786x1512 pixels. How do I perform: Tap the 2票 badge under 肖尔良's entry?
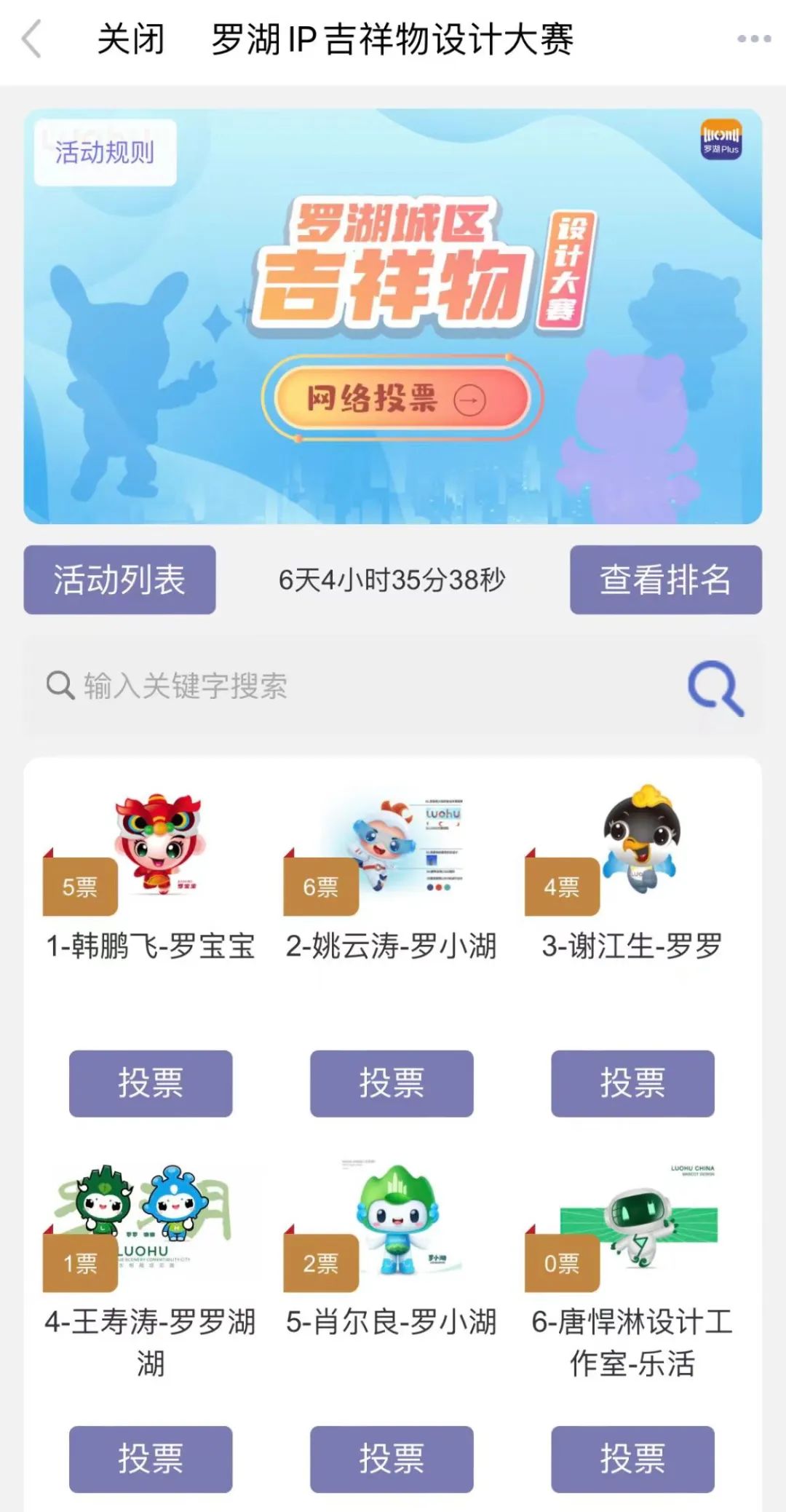[x=320, y=1264]
